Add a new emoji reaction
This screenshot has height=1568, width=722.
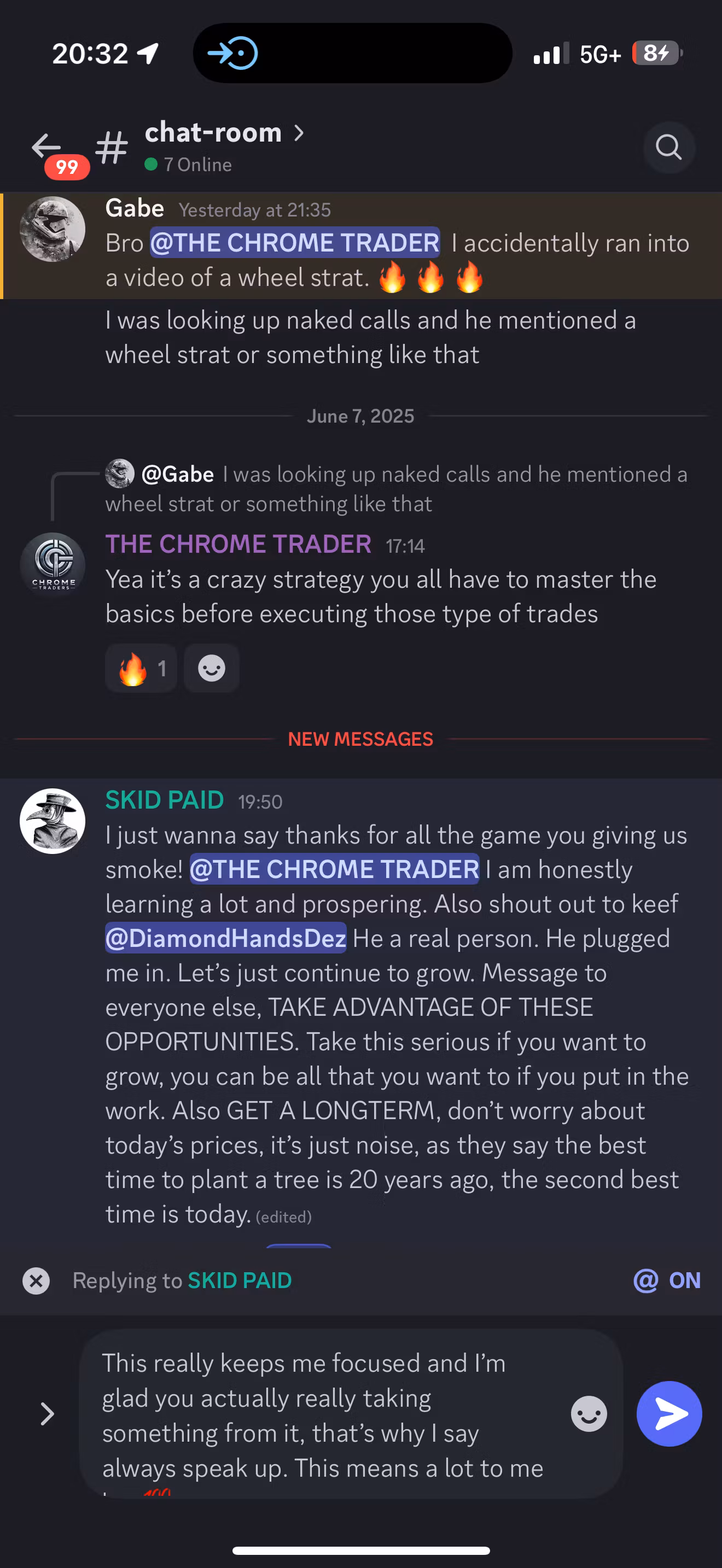point(211,669)
